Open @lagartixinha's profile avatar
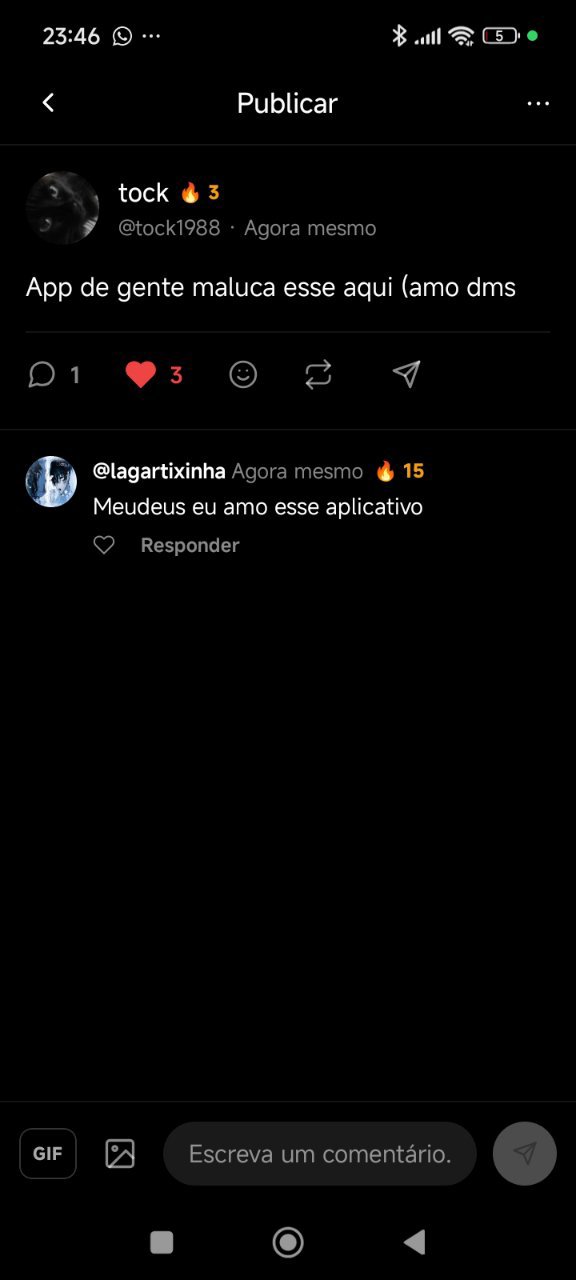 click(51, 482)
